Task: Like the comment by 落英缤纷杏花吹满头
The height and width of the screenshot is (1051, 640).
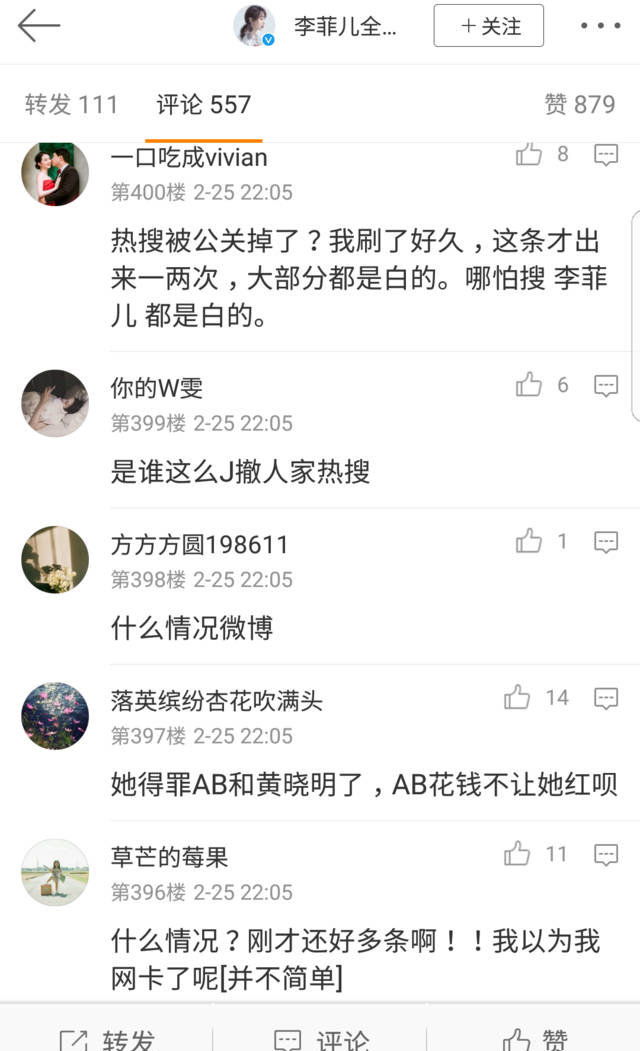Action: [518, 698]
